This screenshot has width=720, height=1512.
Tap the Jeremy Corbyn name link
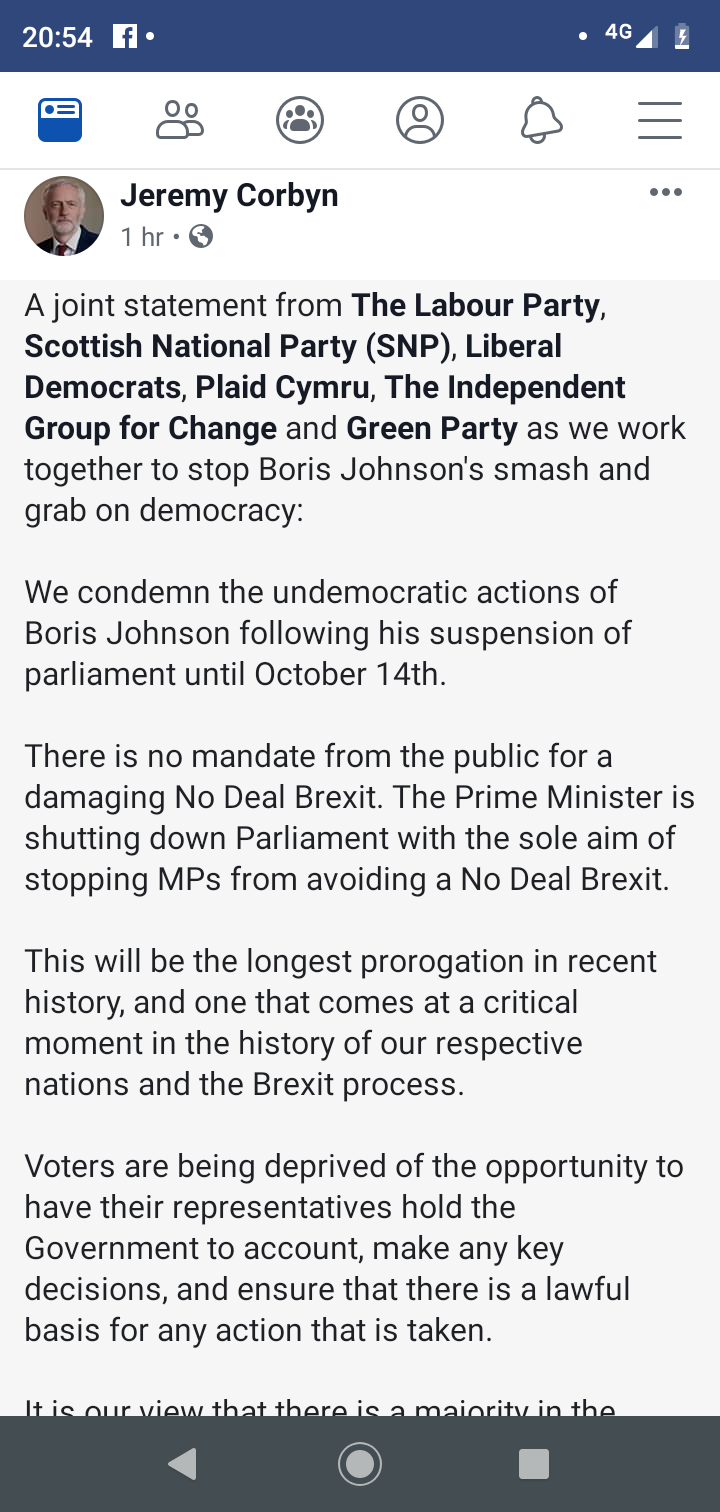pyautogui.click(x=229, y=195)
